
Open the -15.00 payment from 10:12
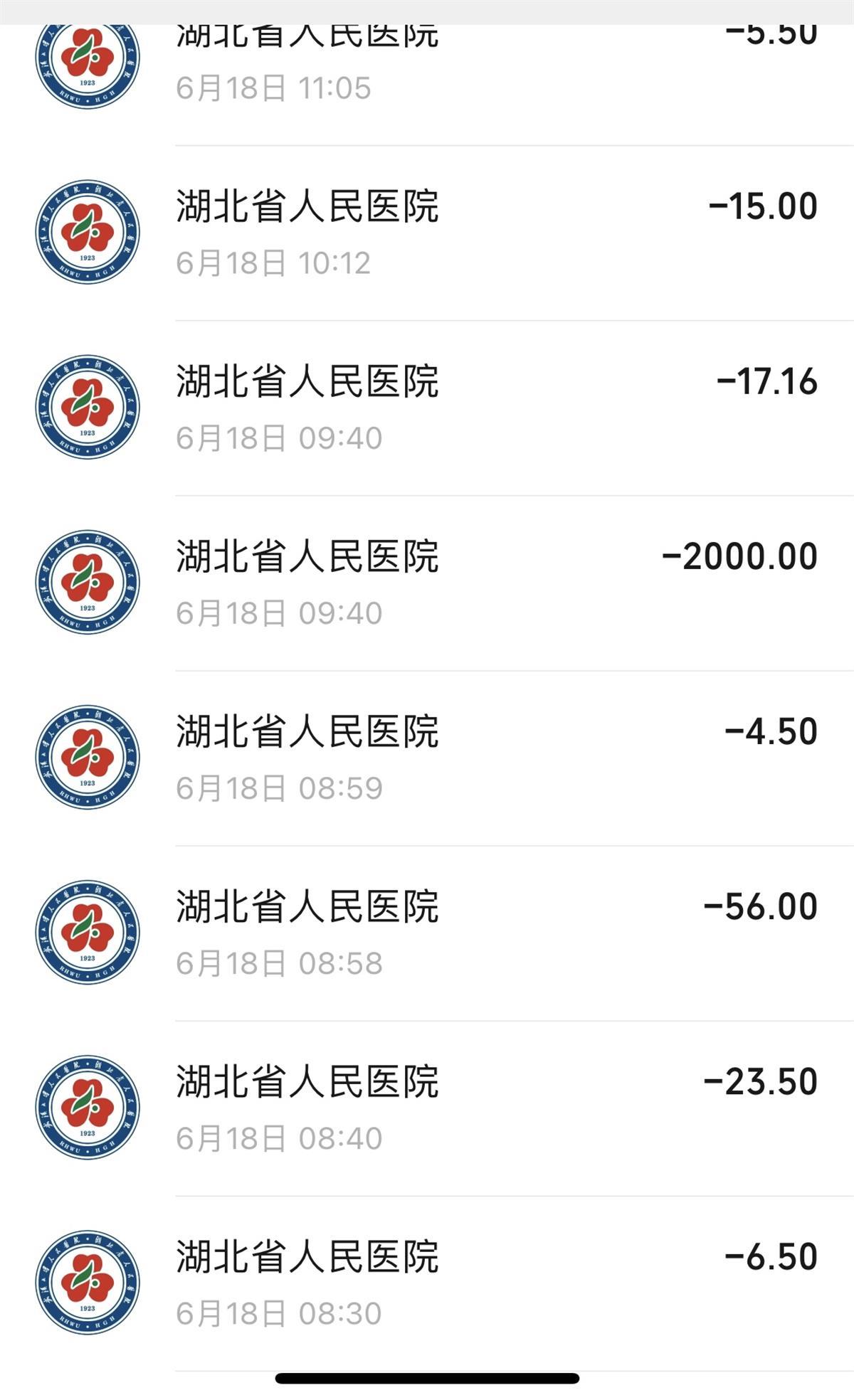pyautogui.click(x=427, y=233)
